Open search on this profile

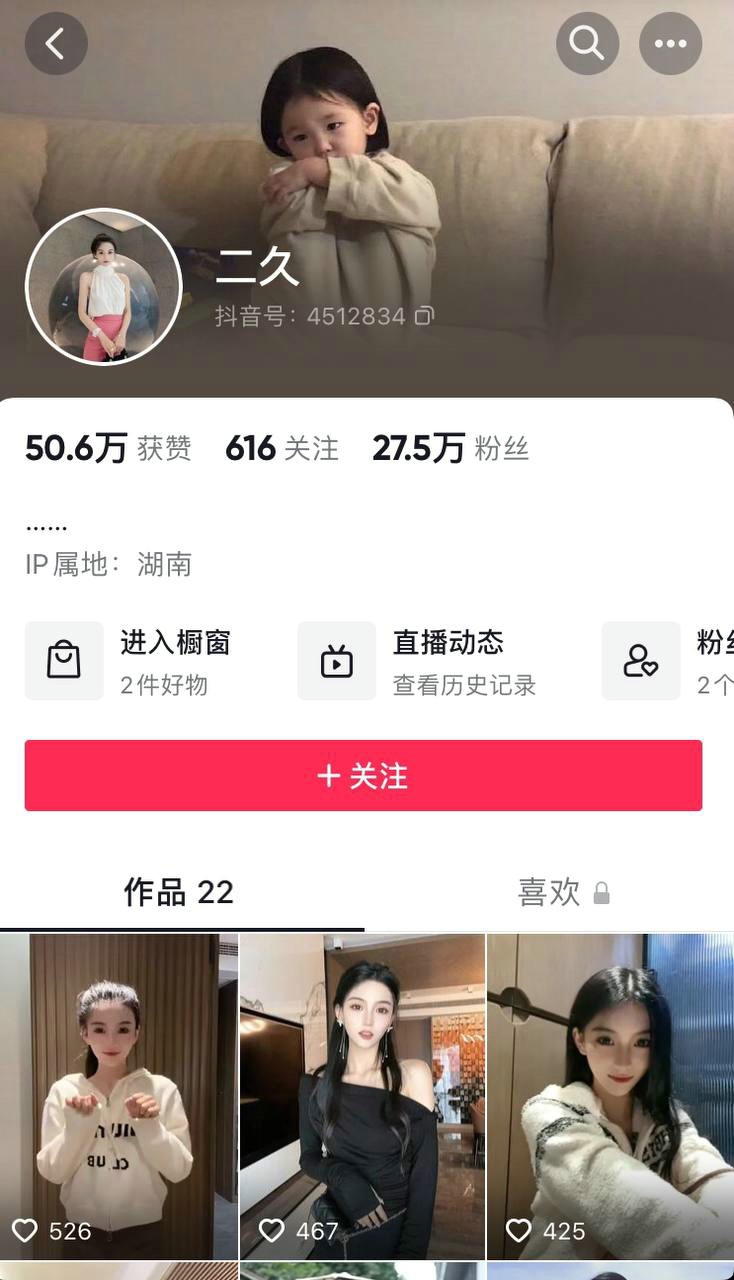(x=587, y=44)
